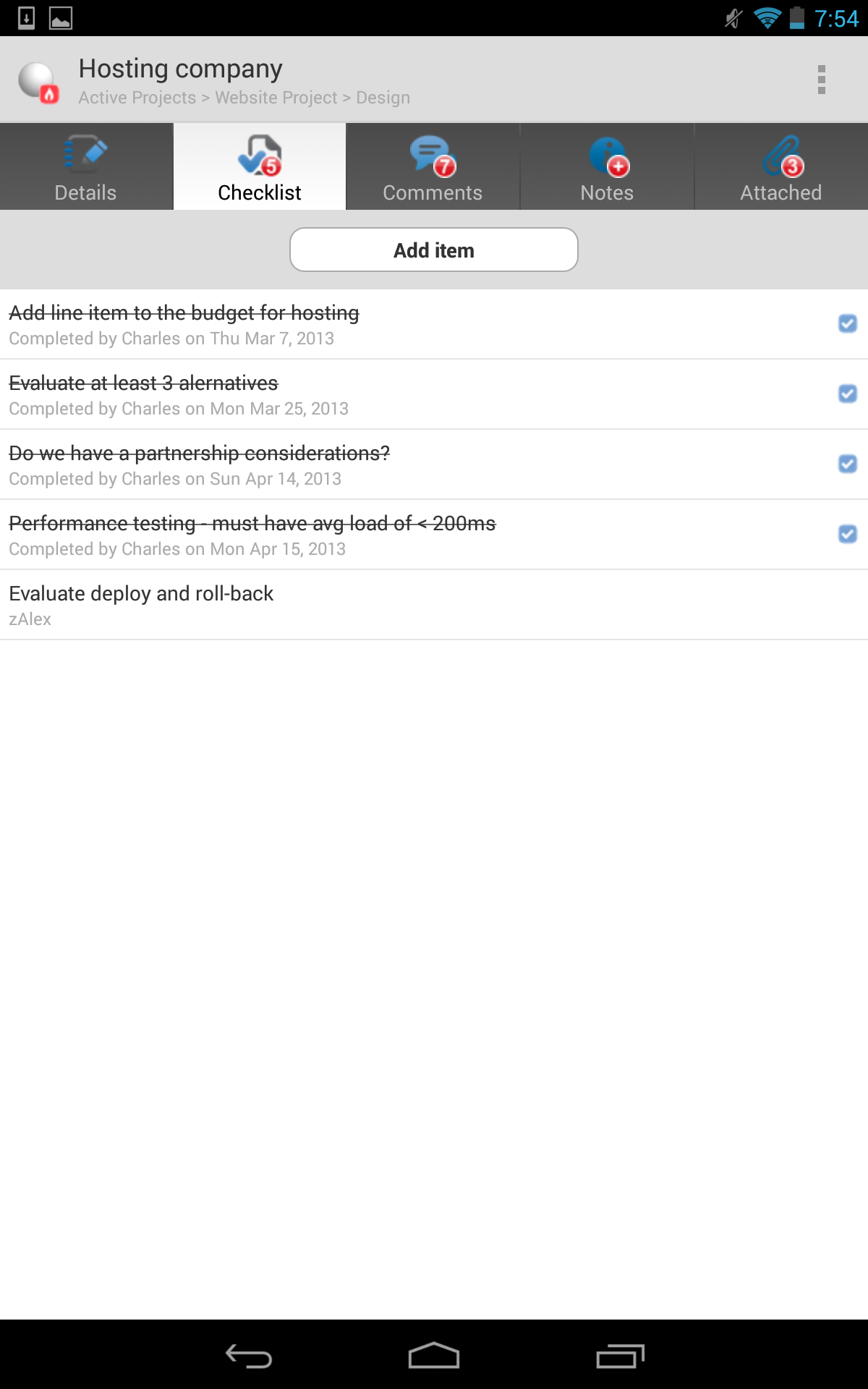Toggle the Performance testing checkbox off
The height and width of the screenshot is (1389, 868).
[x=847, y=535]
